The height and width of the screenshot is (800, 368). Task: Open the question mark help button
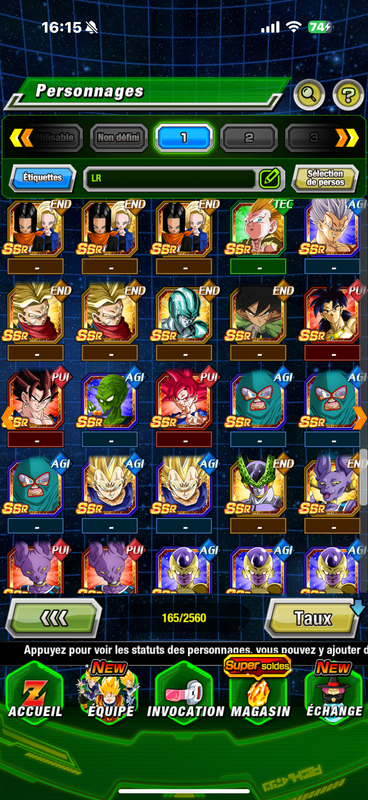[348, 94]
